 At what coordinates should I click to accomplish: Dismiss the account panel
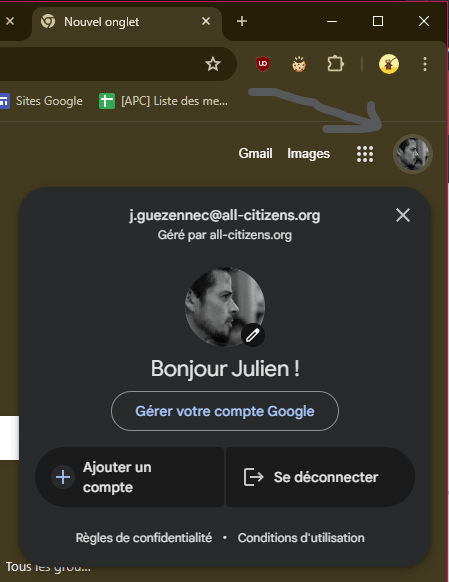pos(403,215)
